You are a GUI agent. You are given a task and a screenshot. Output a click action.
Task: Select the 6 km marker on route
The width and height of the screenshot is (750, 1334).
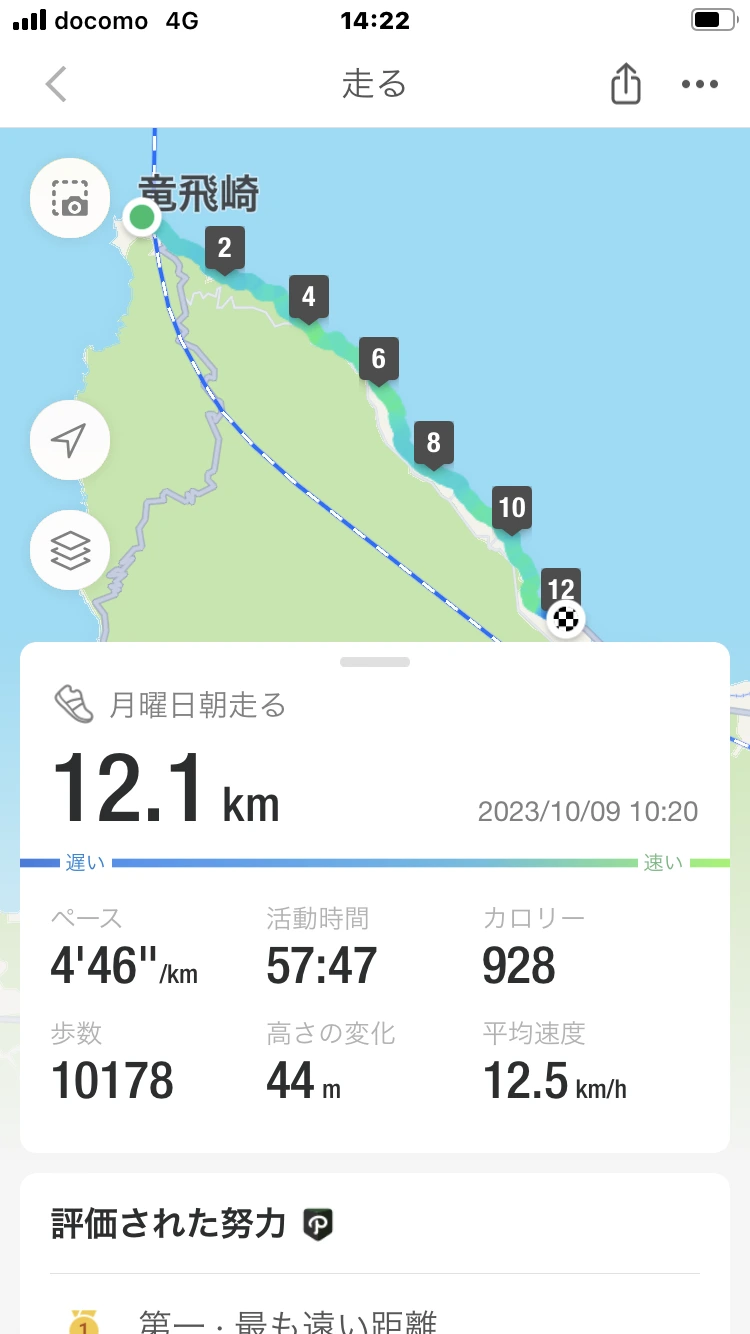378,360
